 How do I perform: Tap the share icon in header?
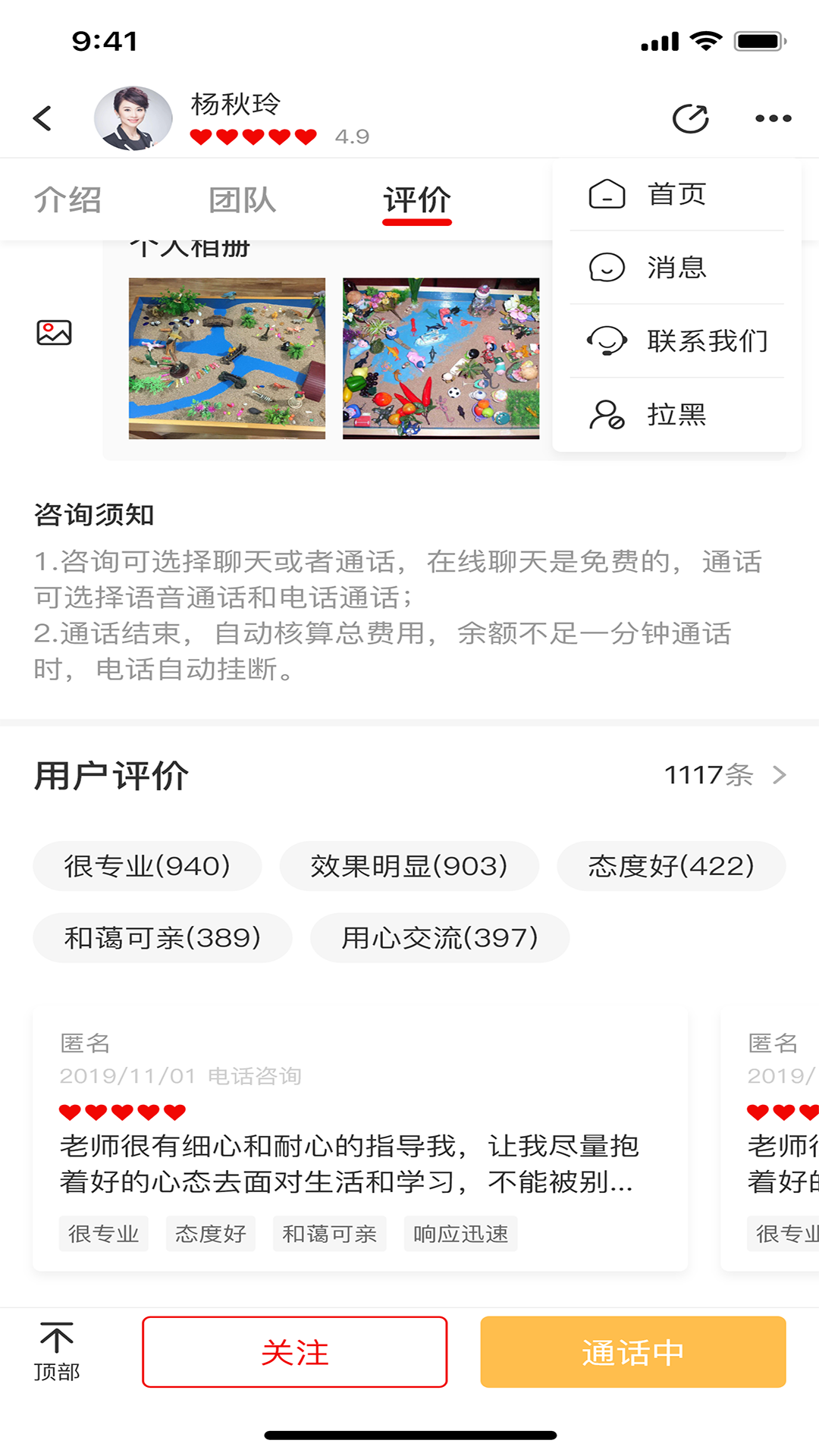(690, 118)
